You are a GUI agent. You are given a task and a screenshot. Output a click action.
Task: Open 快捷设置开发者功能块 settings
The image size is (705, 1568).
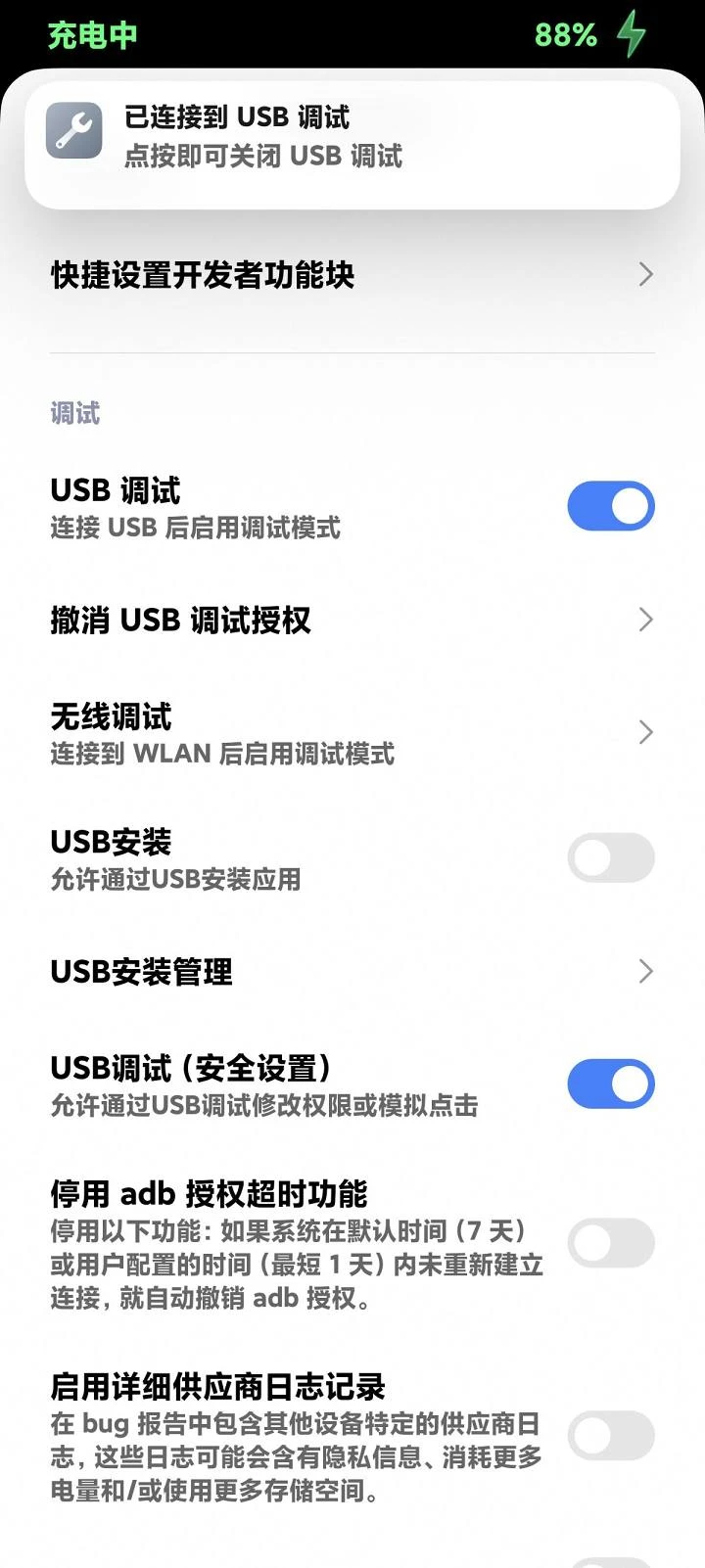pos(352,275)
